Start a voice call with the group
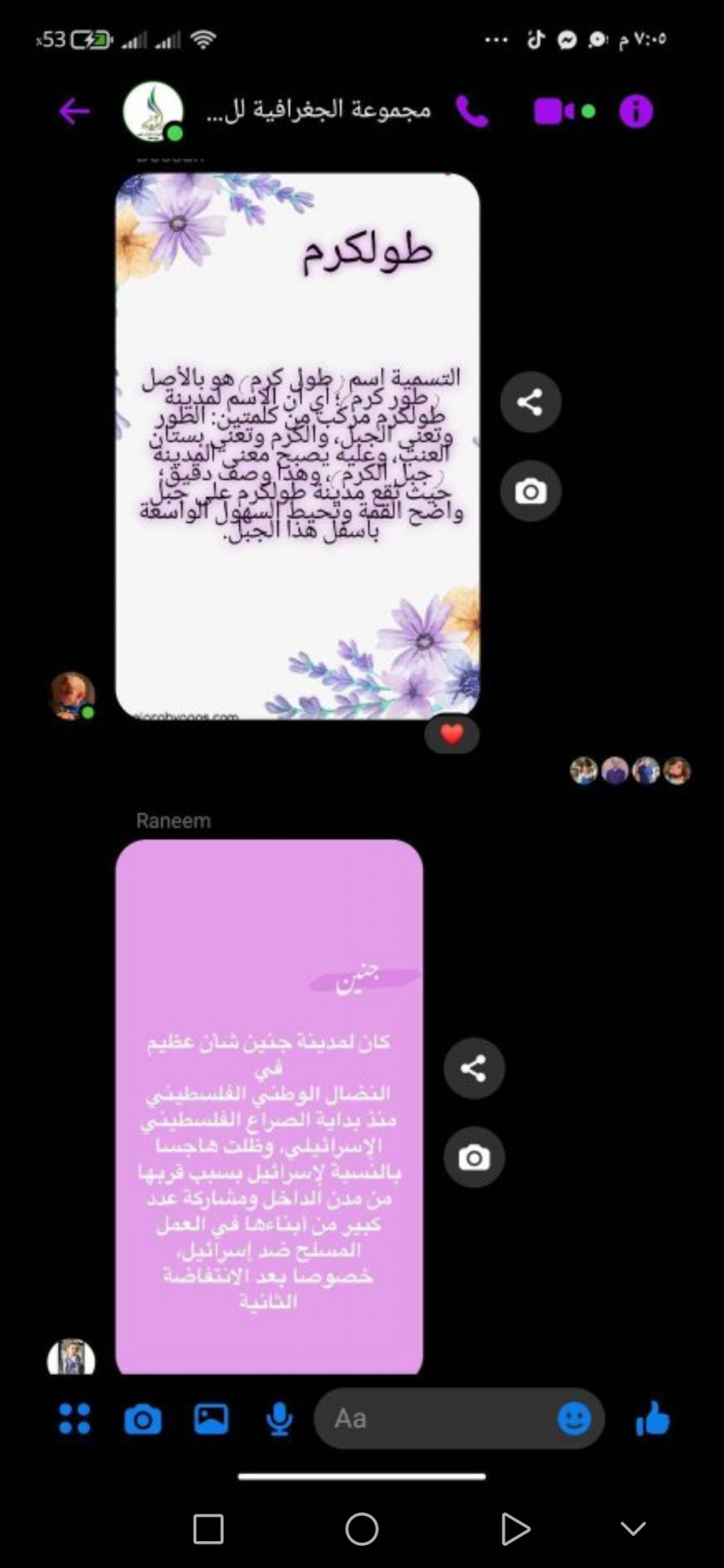The image size is (724, 1568). coord(471,111)
